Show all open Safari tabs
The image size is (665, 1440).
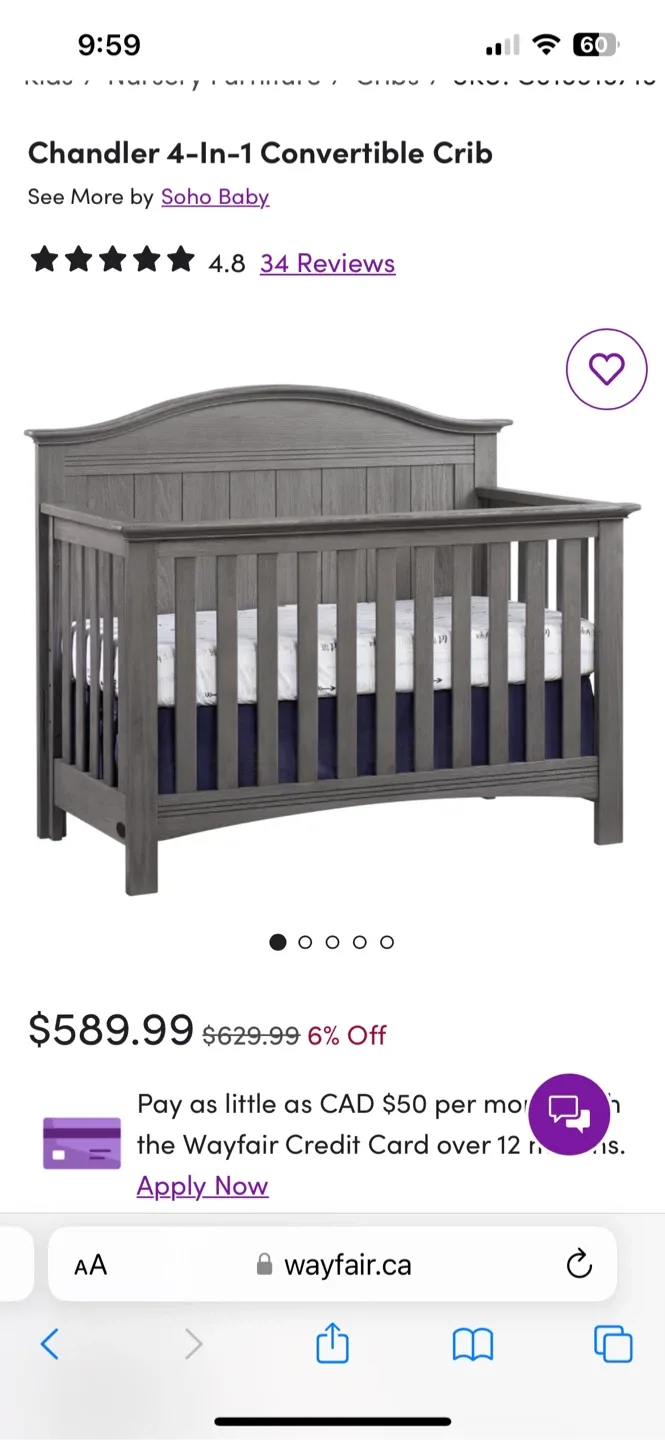[x=613, y=1344]
